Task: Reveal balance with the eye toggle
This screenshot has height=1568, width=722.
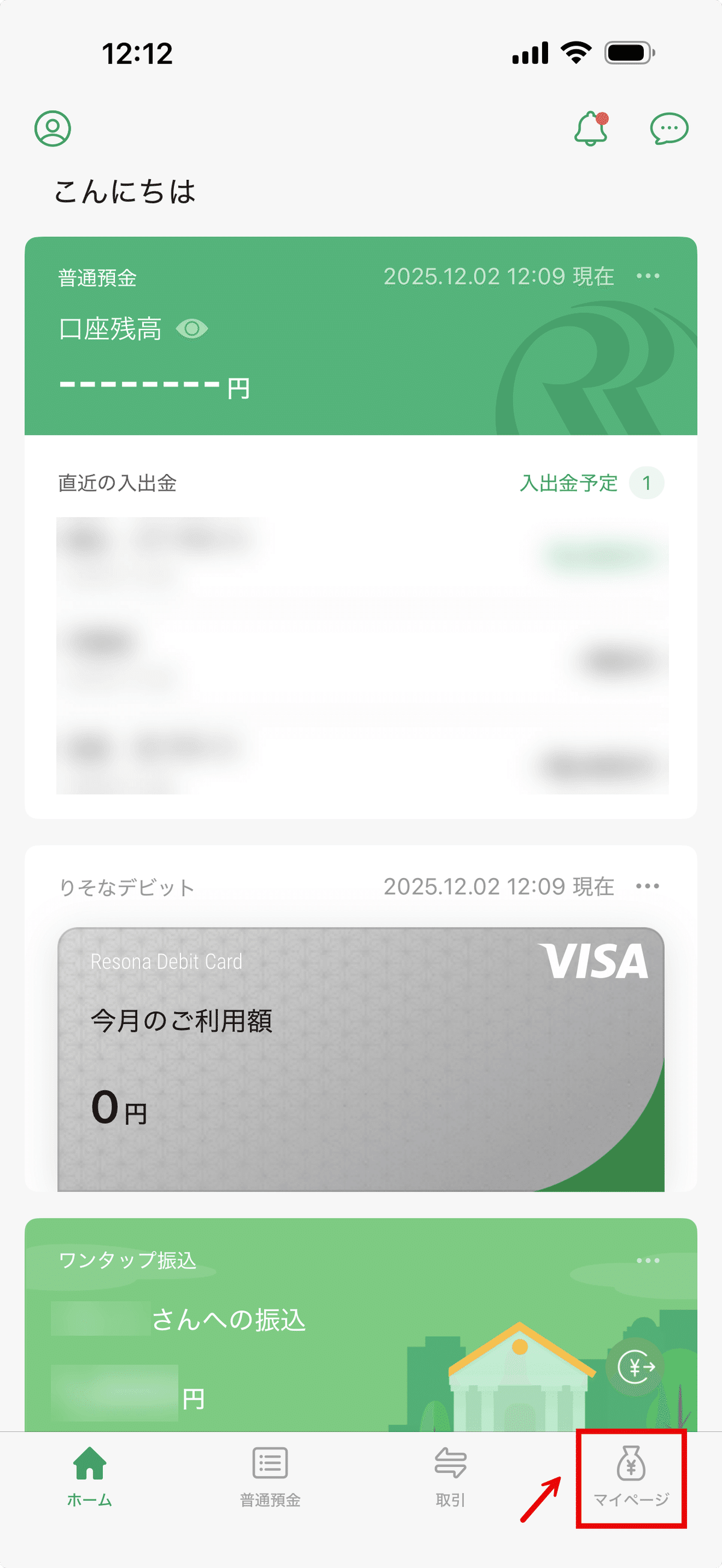Action: [193, 327]
